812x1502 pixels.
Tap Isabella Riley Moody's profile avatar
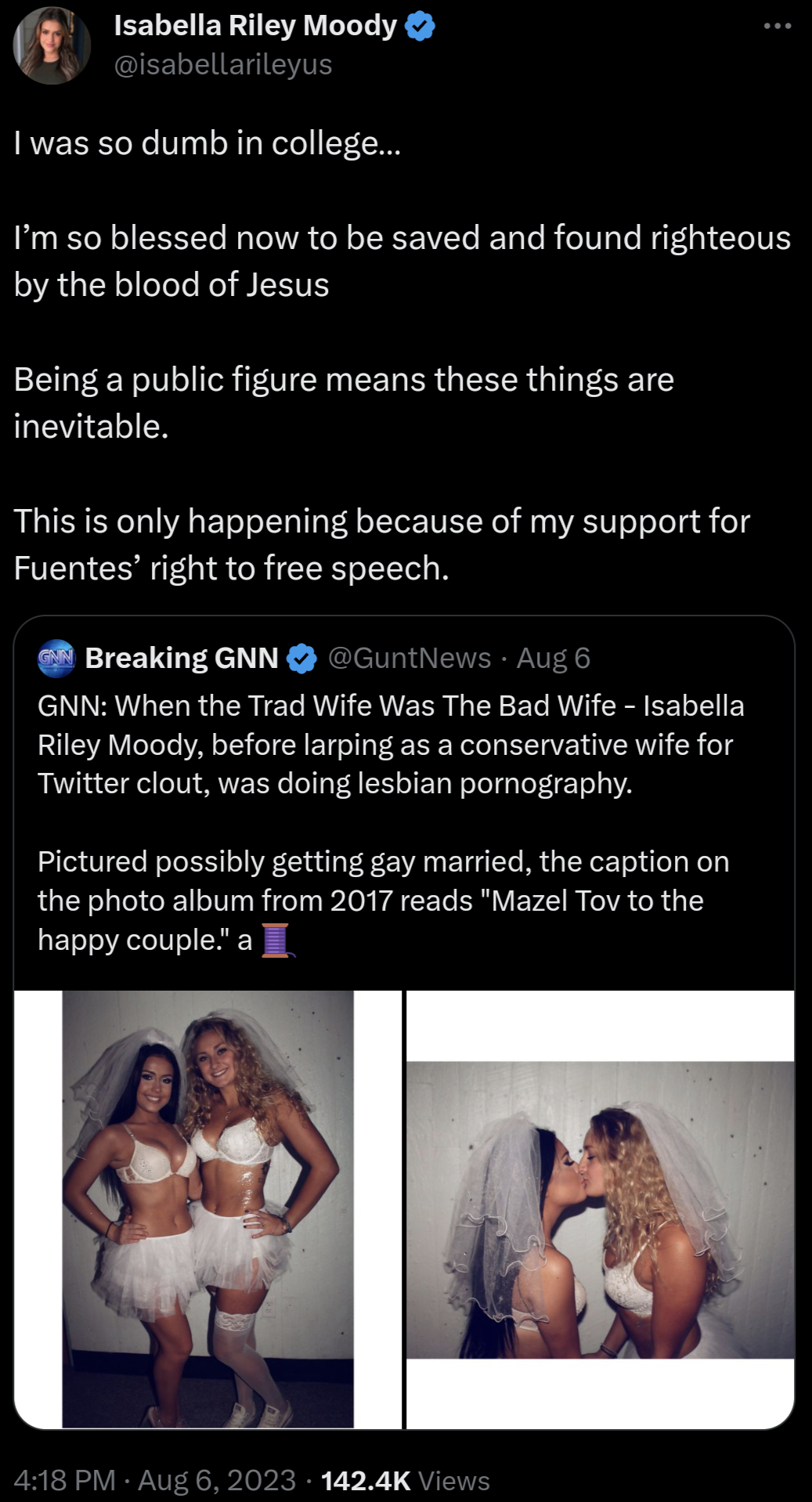[52, 45]
